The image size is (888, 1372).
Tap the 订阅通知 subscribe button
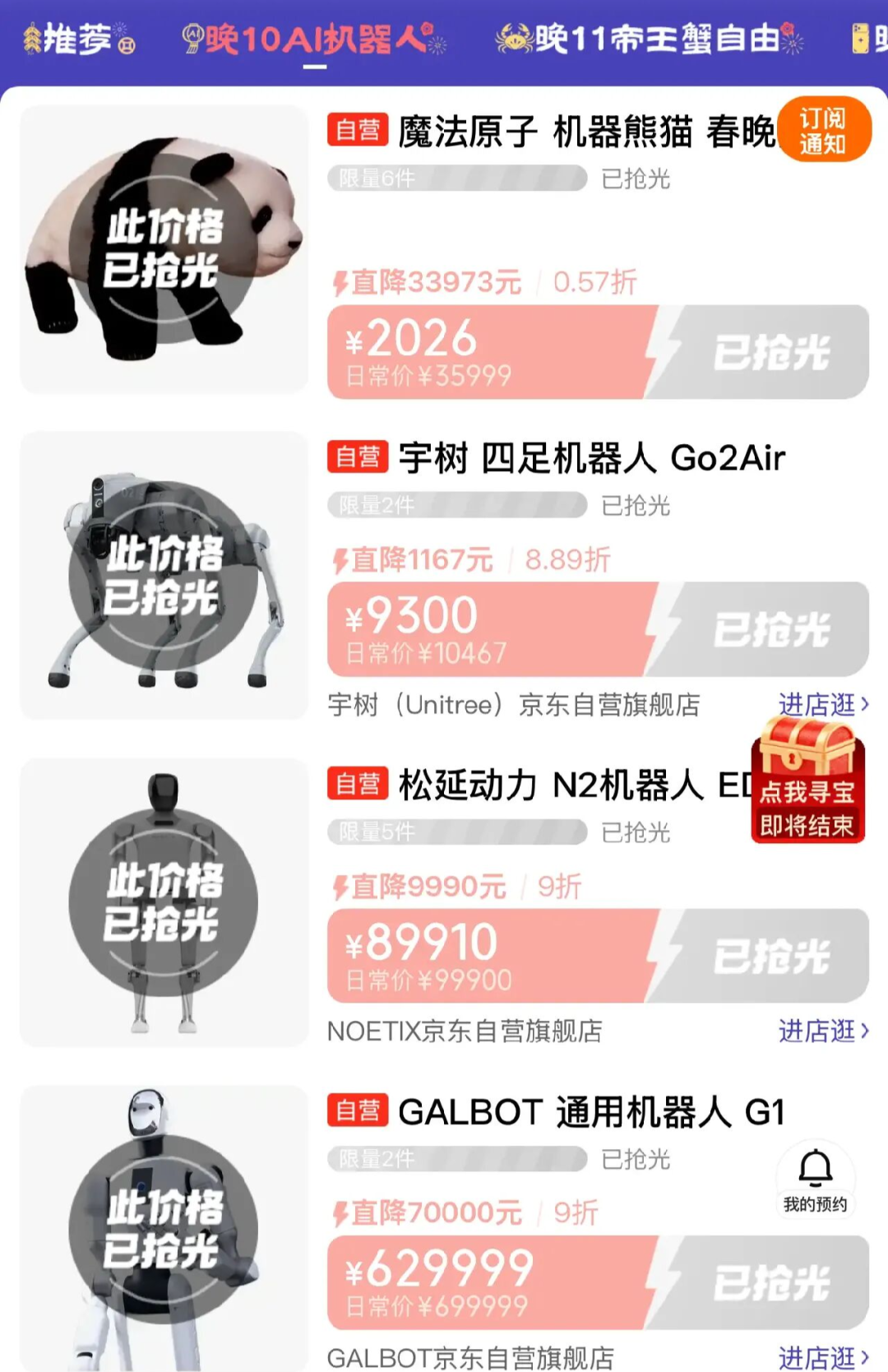pos(823,131)
